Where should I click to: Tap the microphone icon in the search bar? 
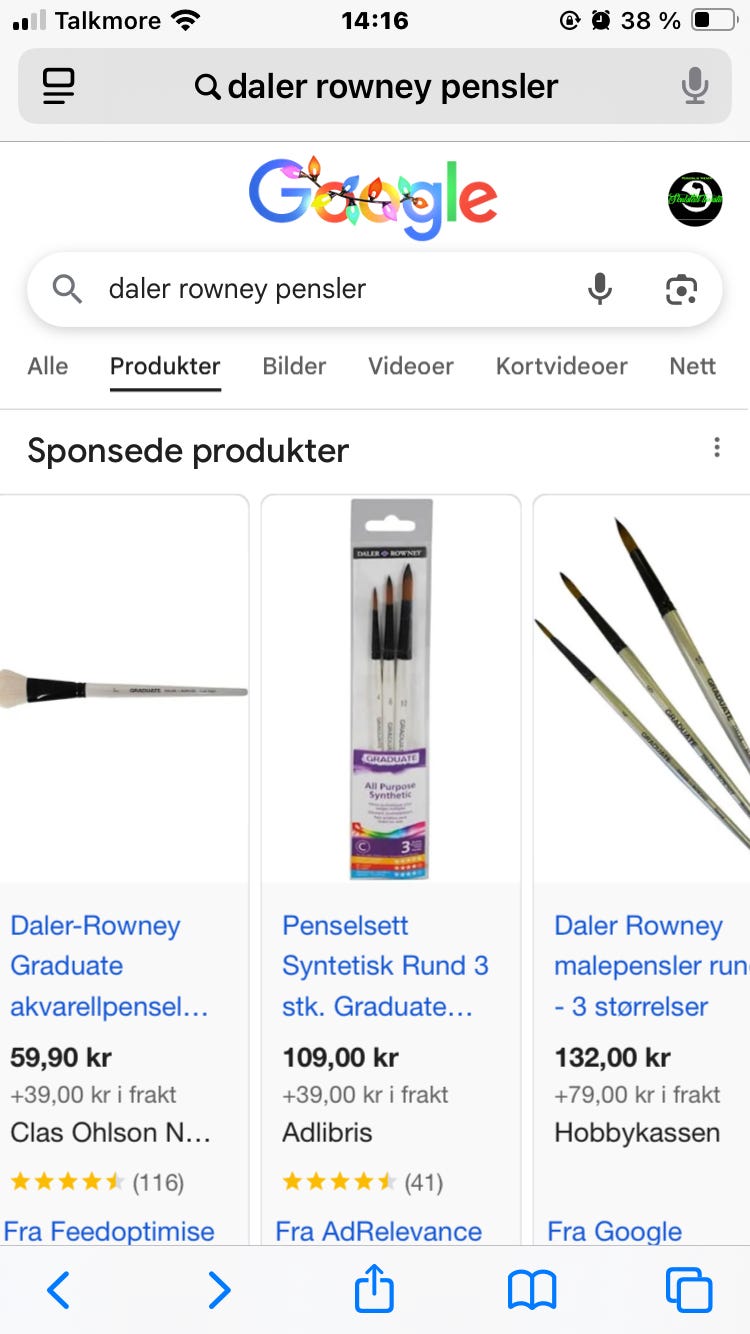point(599,289)
